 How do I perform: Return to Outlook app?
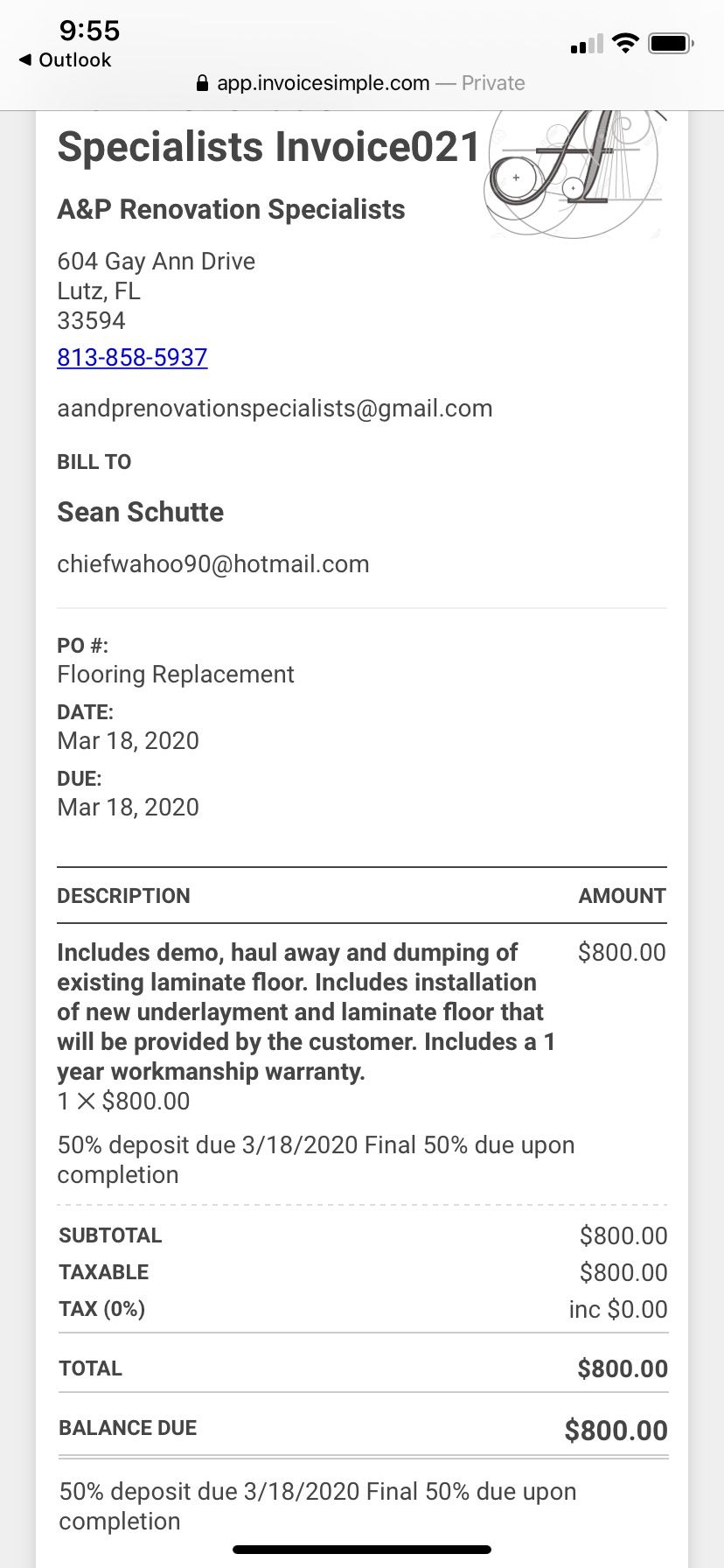[66, 60]
